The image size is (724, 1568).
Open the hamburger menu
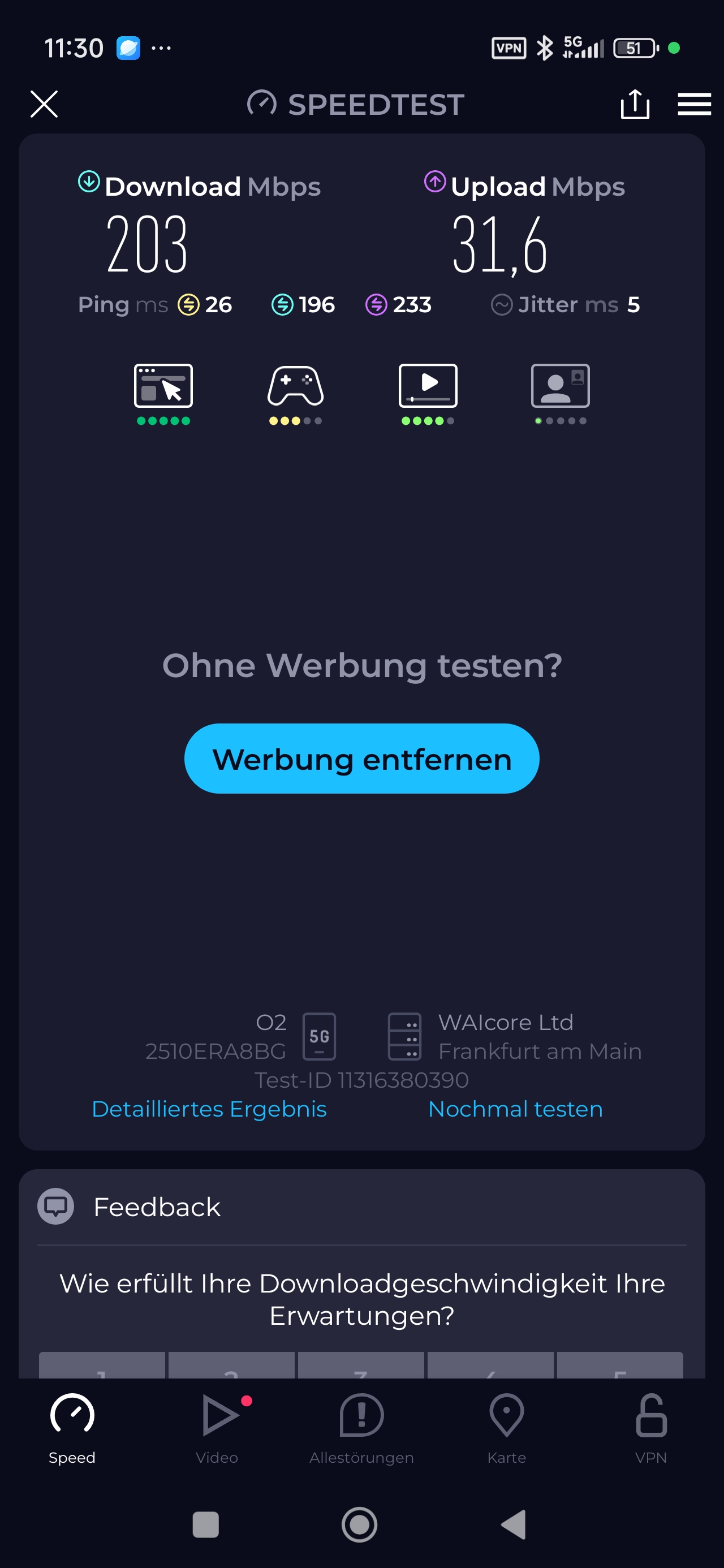point(694,104)
